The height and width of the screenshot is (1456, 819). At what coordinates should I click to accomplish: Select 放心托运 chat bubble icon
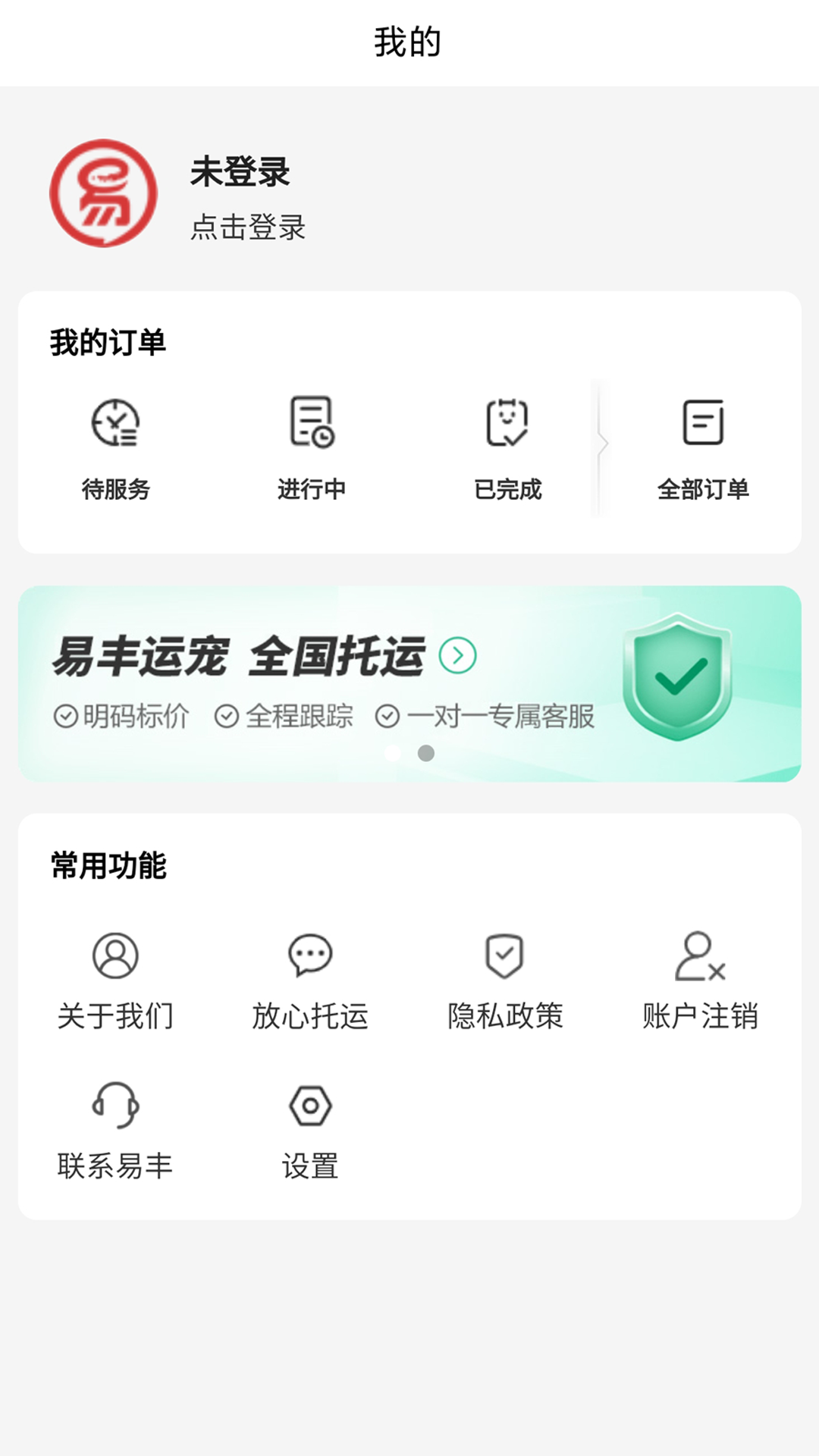[x=309, y=955]
